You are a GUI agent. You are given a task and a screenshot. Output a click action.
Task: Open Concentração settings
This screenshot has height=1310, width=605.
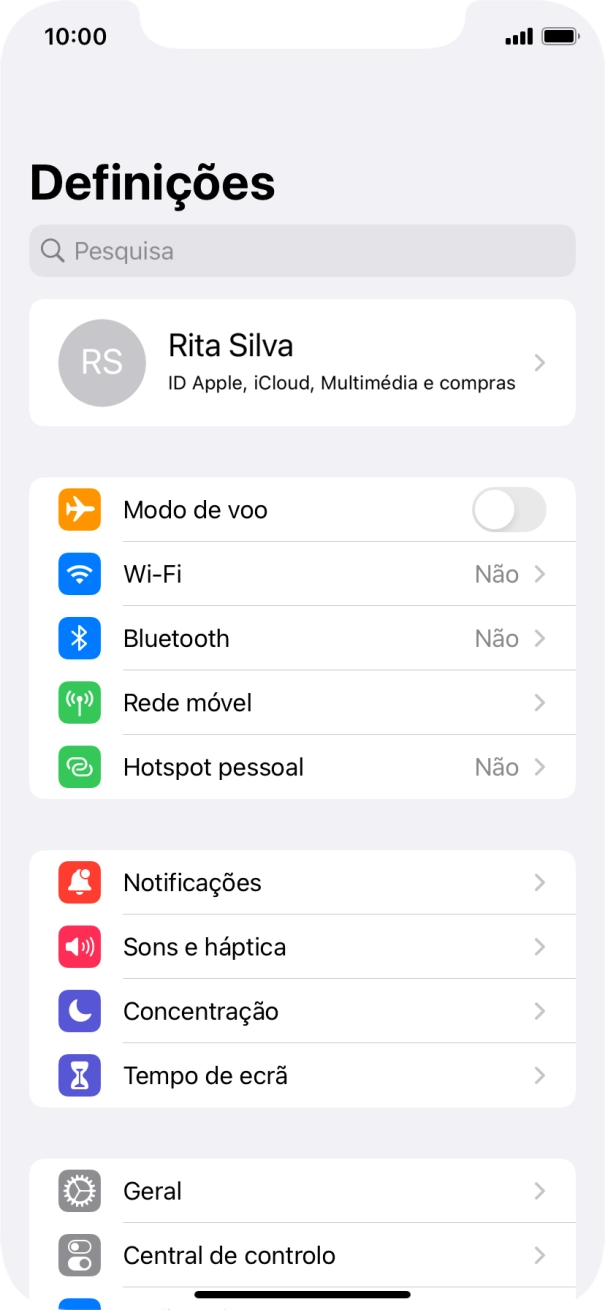(x=302, y=1011)
